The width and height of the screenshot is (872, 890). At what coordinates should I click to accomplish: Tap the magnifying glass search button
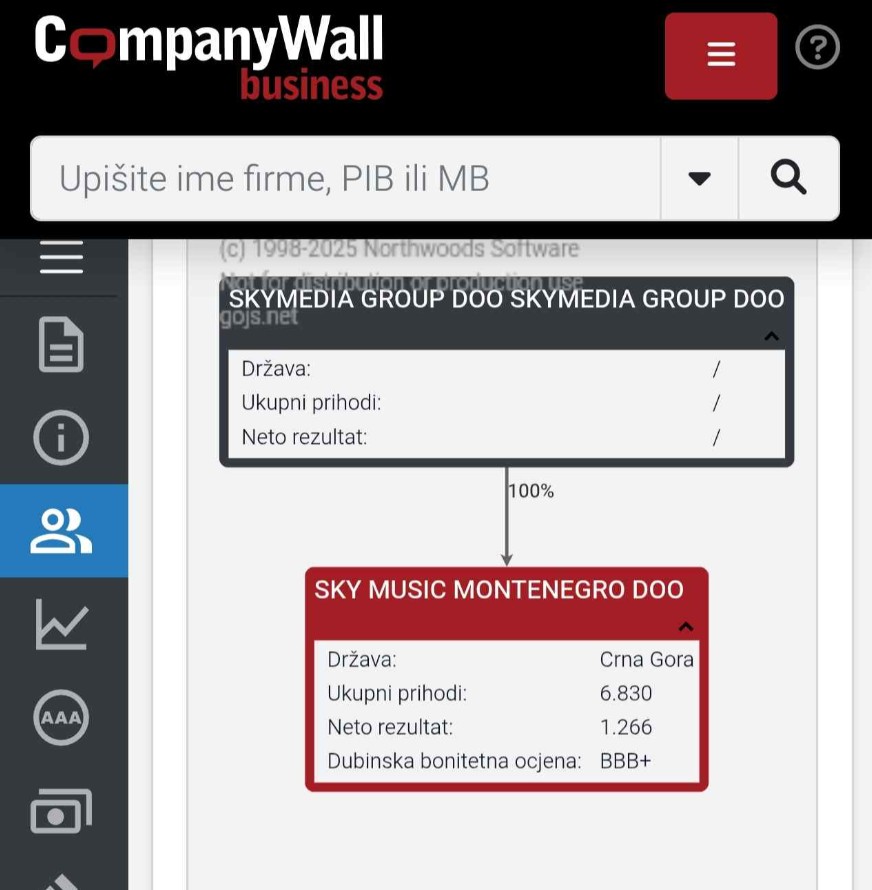click(x=789, y=179)
